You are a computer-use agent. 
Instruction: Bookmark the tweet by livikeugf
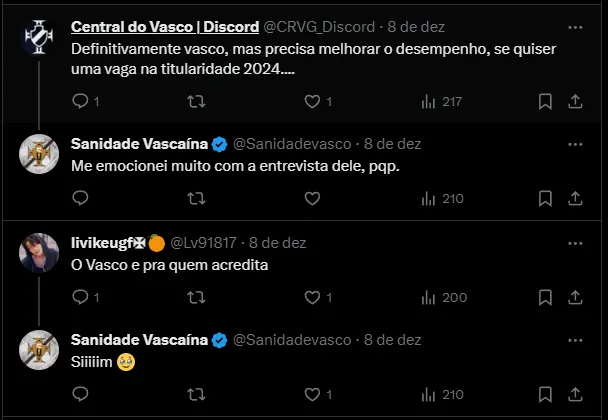(x=545, y=297)
